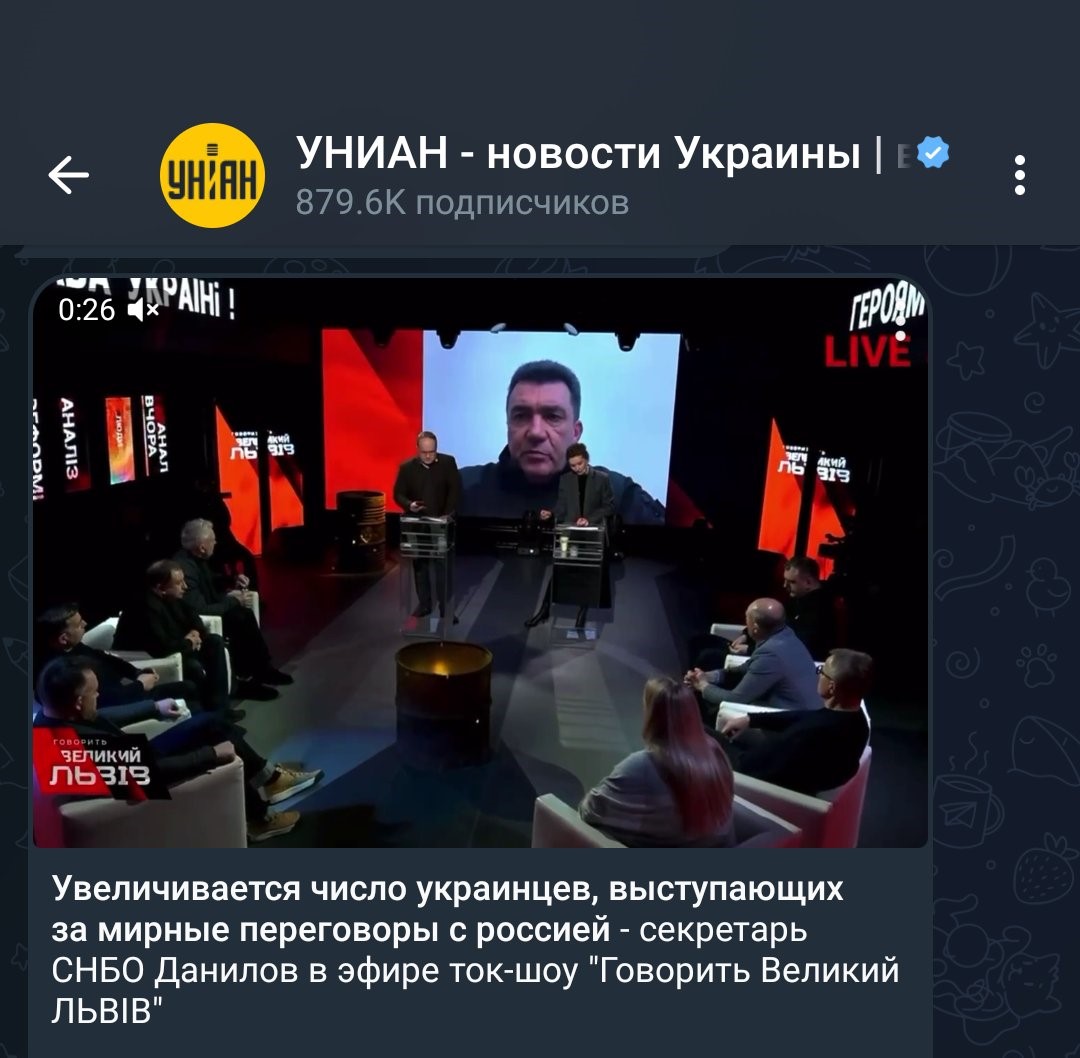Image resolution: width=1080 pixels, height=1058 pixels.
Task: Open the three-dot overflow menu
Action: [1019, 175]
